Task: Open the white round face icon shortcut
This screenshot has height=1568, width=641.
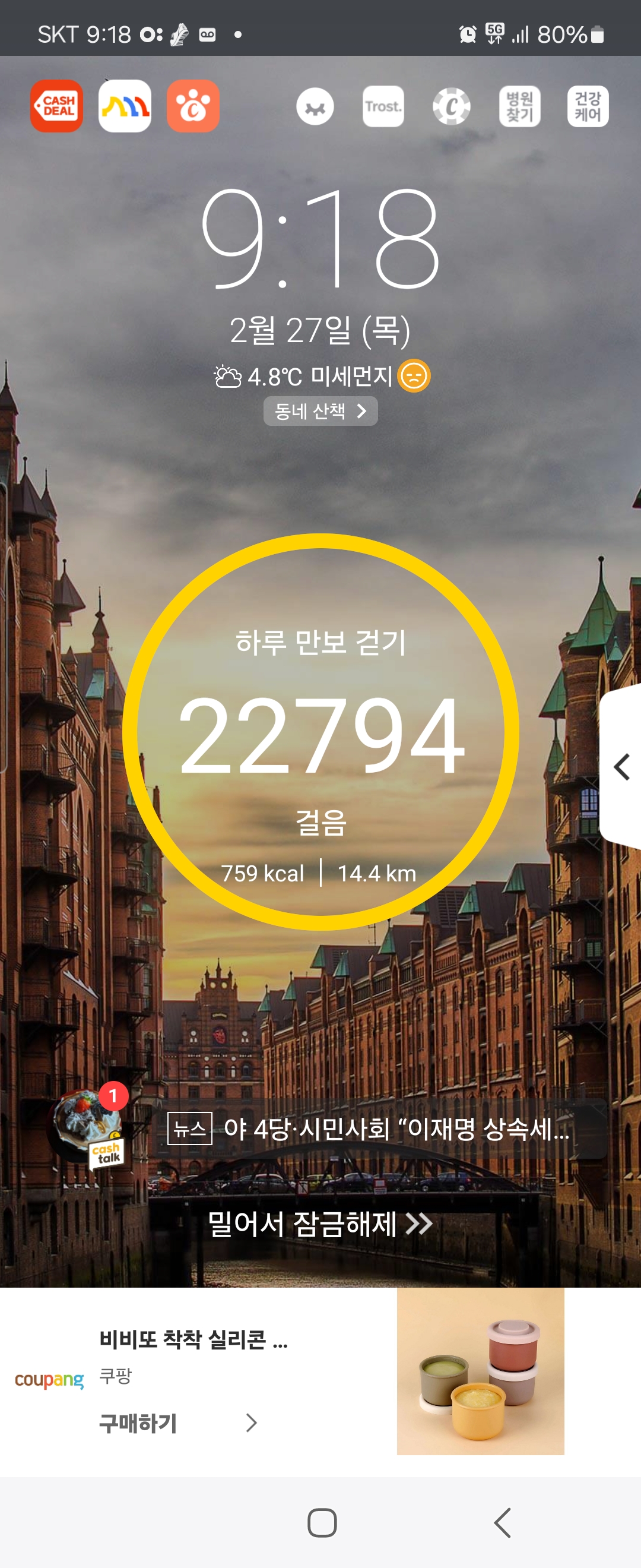Action: point(315,106)
